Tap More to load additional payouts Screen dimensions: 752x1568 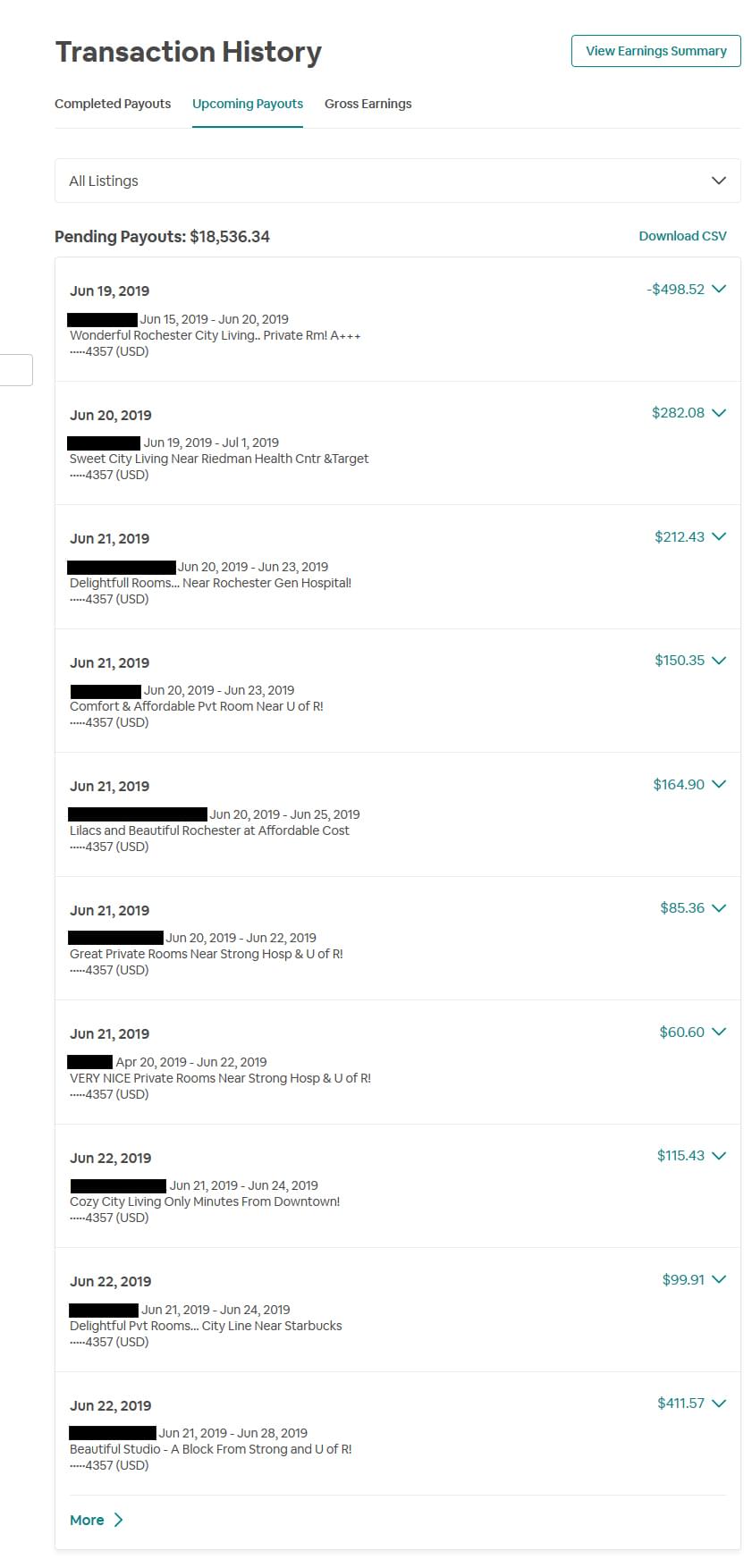coord(97,1520)
